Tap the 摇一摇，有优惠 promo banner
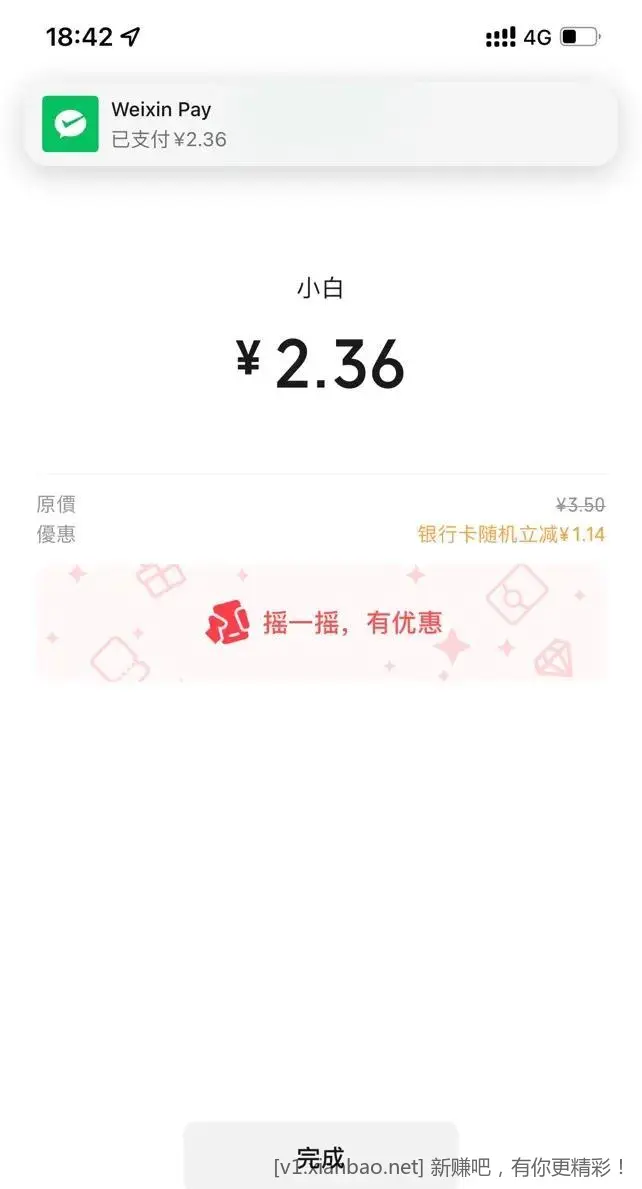This screenshot has height=1189, width=642. coord(321,623)
